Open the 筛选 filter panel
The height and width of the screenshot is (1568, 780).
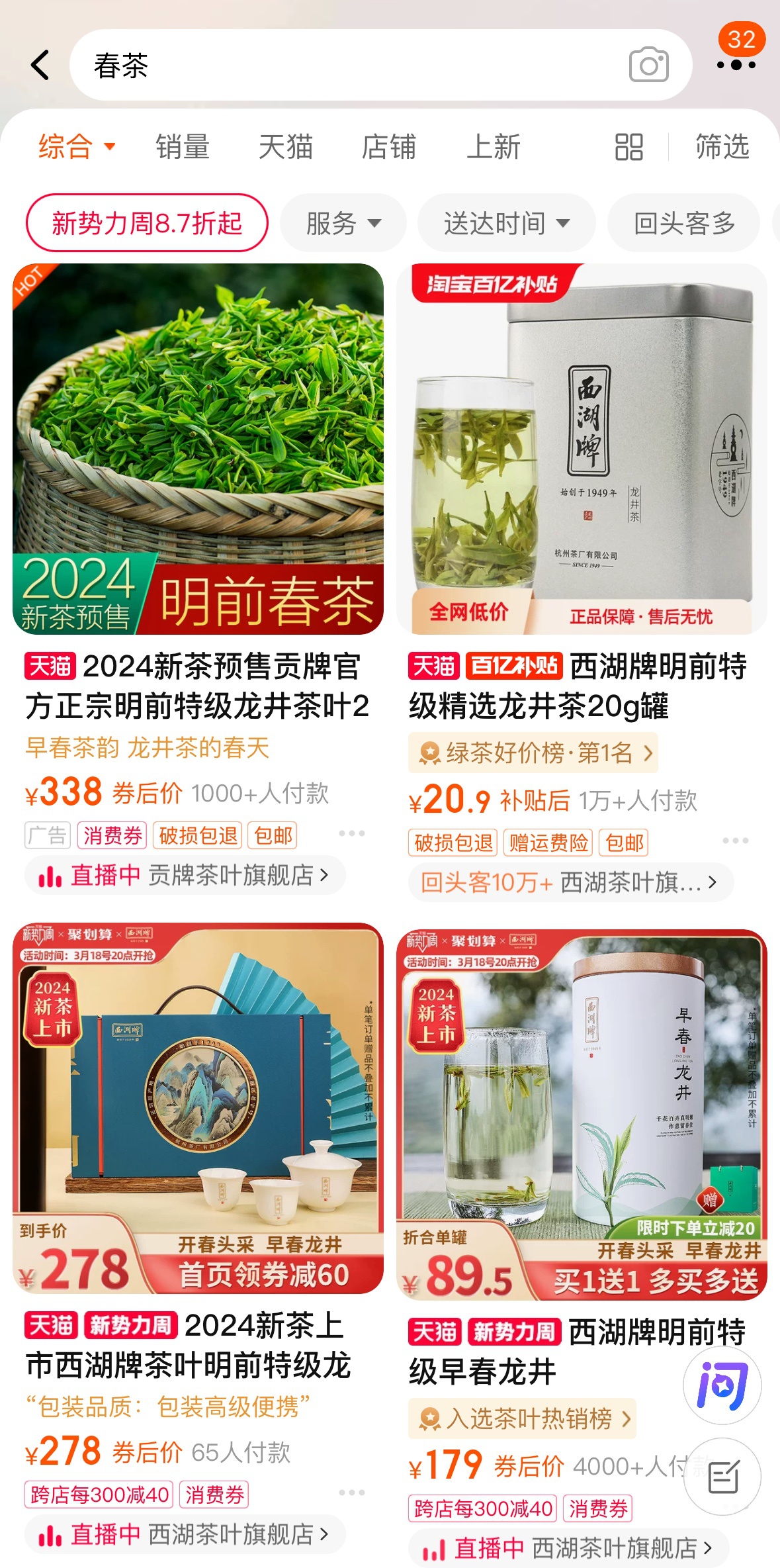click(722, 146)
